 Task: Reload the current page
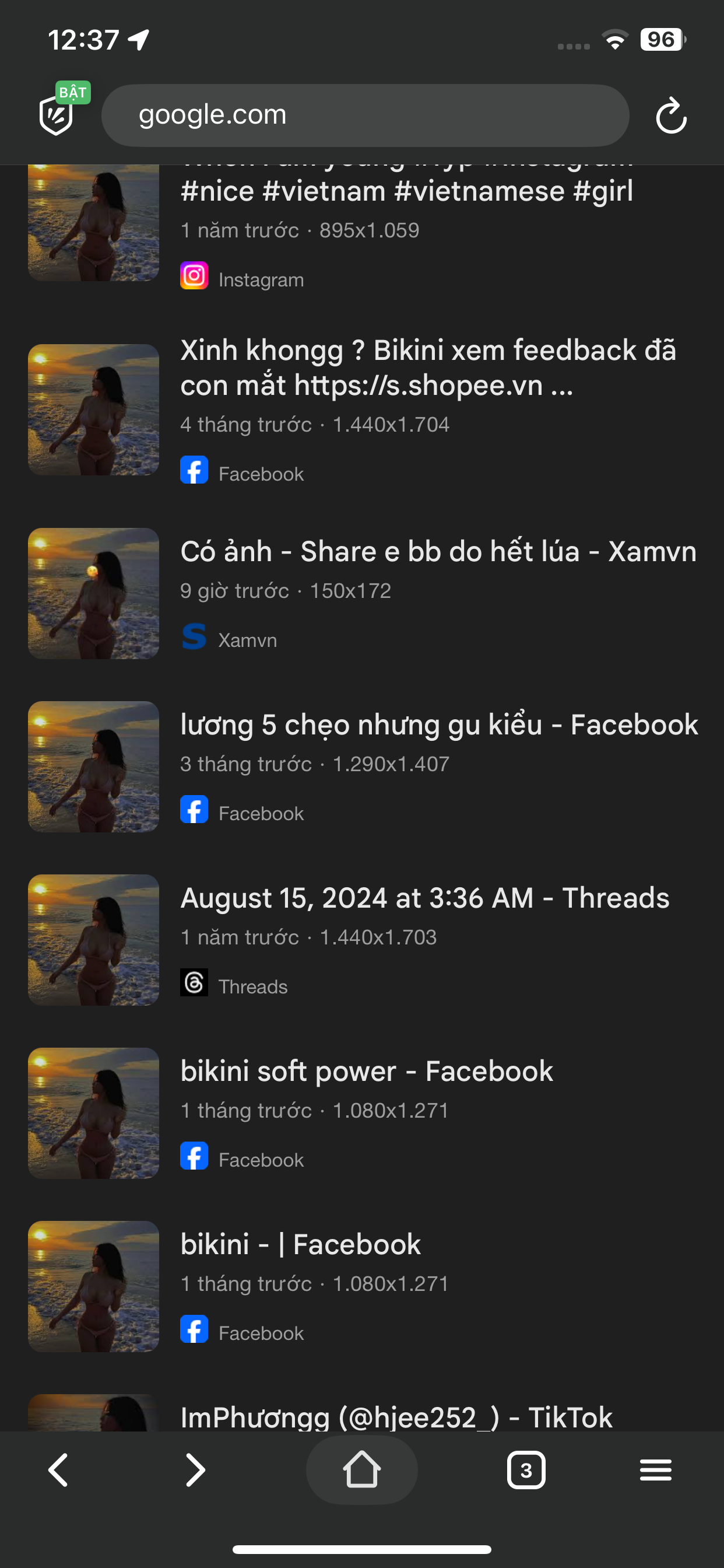pyautogui.click(x=670, y=116)
